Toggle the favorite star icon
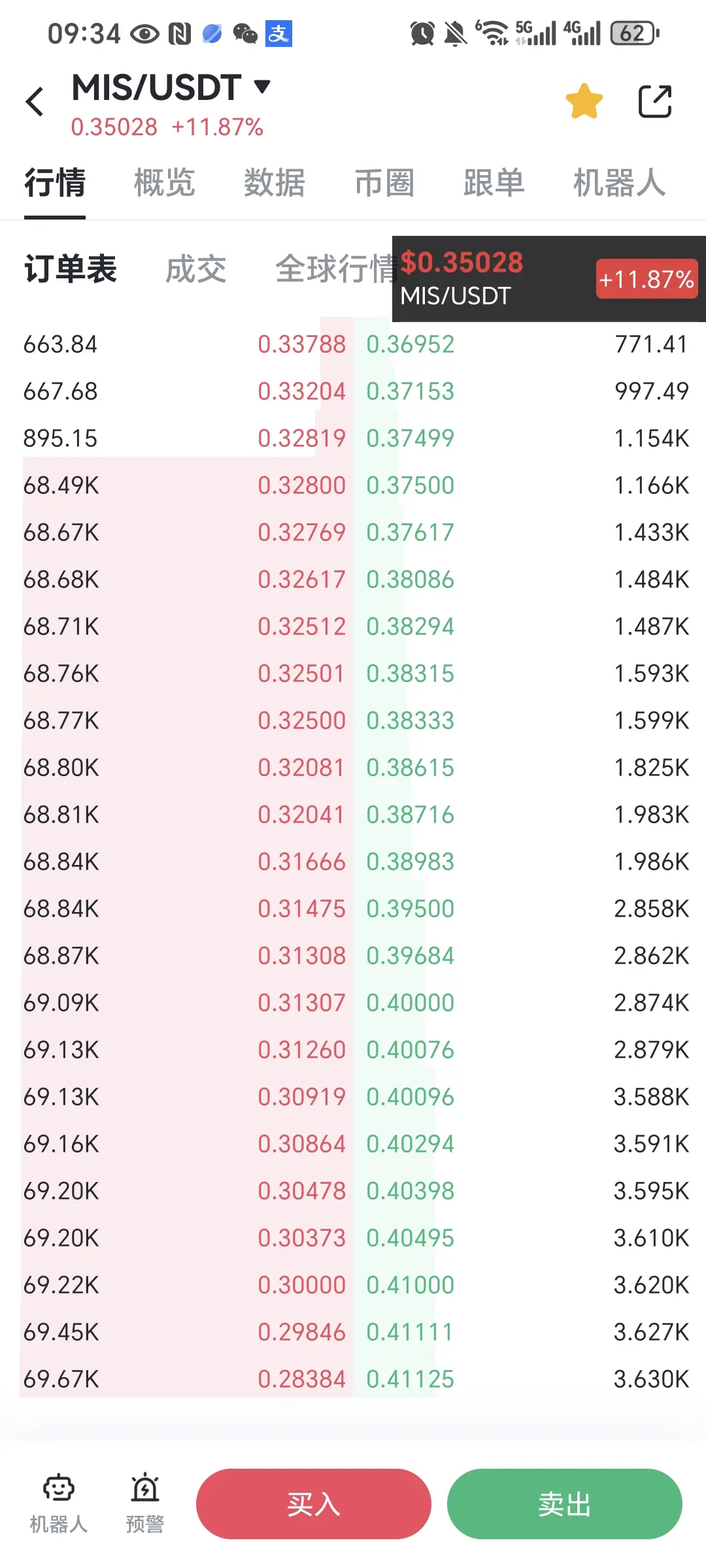706x1568 pixels. click(x=584, y=101)
